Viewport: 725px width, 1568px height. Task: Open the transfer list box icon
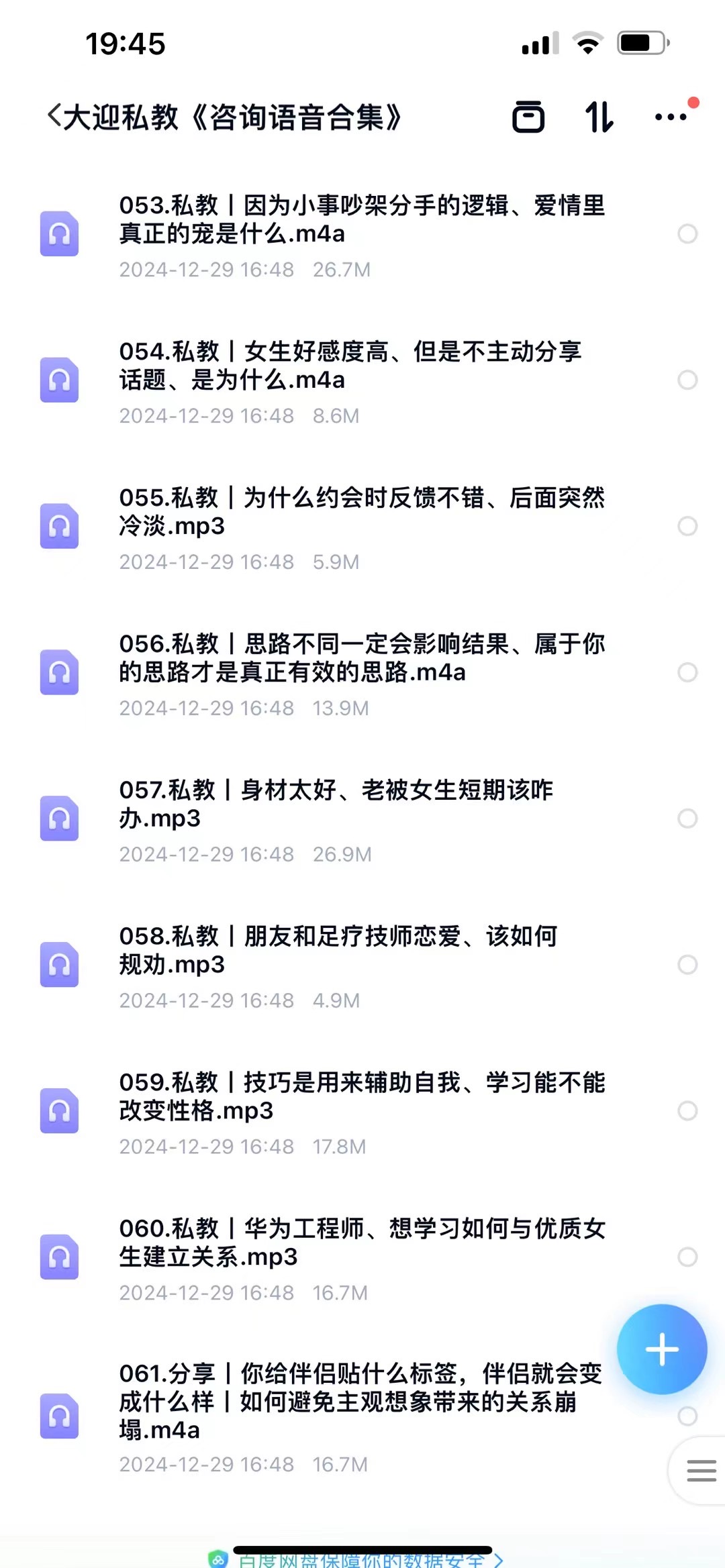click(x=528, y=117)
